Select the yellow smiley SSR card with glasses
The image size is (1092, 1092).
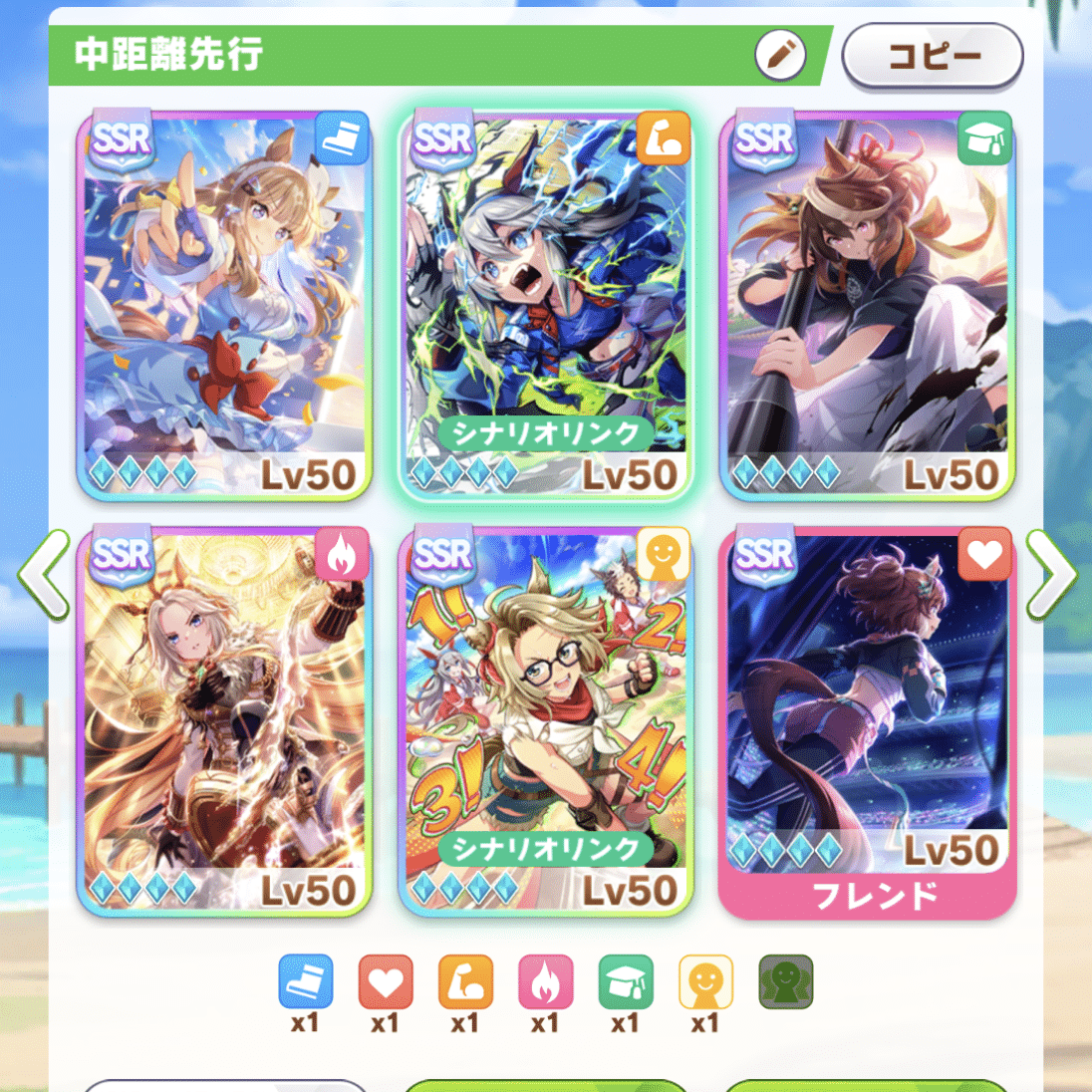[x=545, y=719]
